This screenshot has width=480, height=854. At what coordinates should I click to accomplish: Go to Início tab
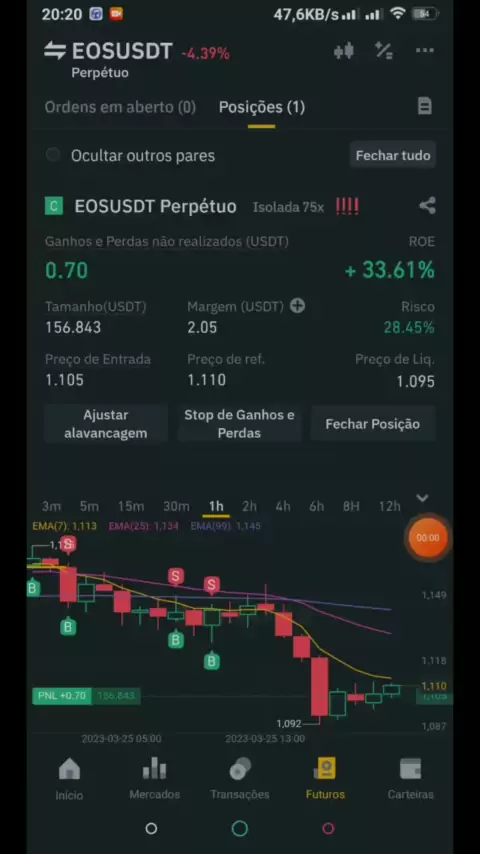[x=69, y=779]
